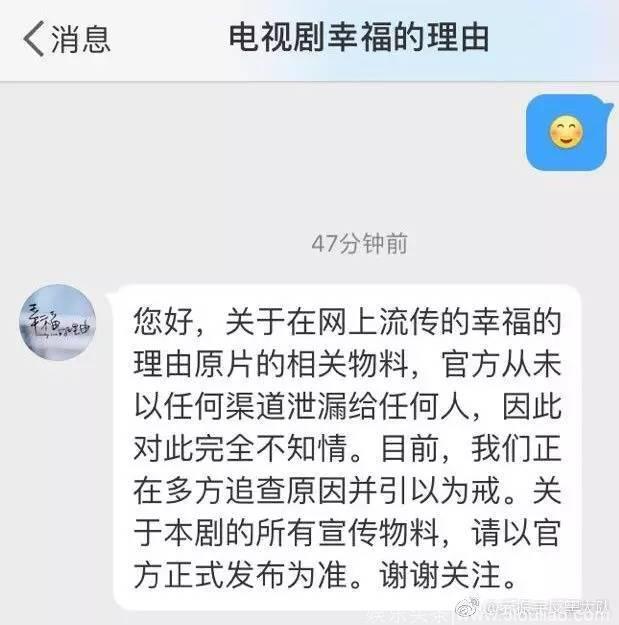Go back to 消息 list

tap(66, 39)
